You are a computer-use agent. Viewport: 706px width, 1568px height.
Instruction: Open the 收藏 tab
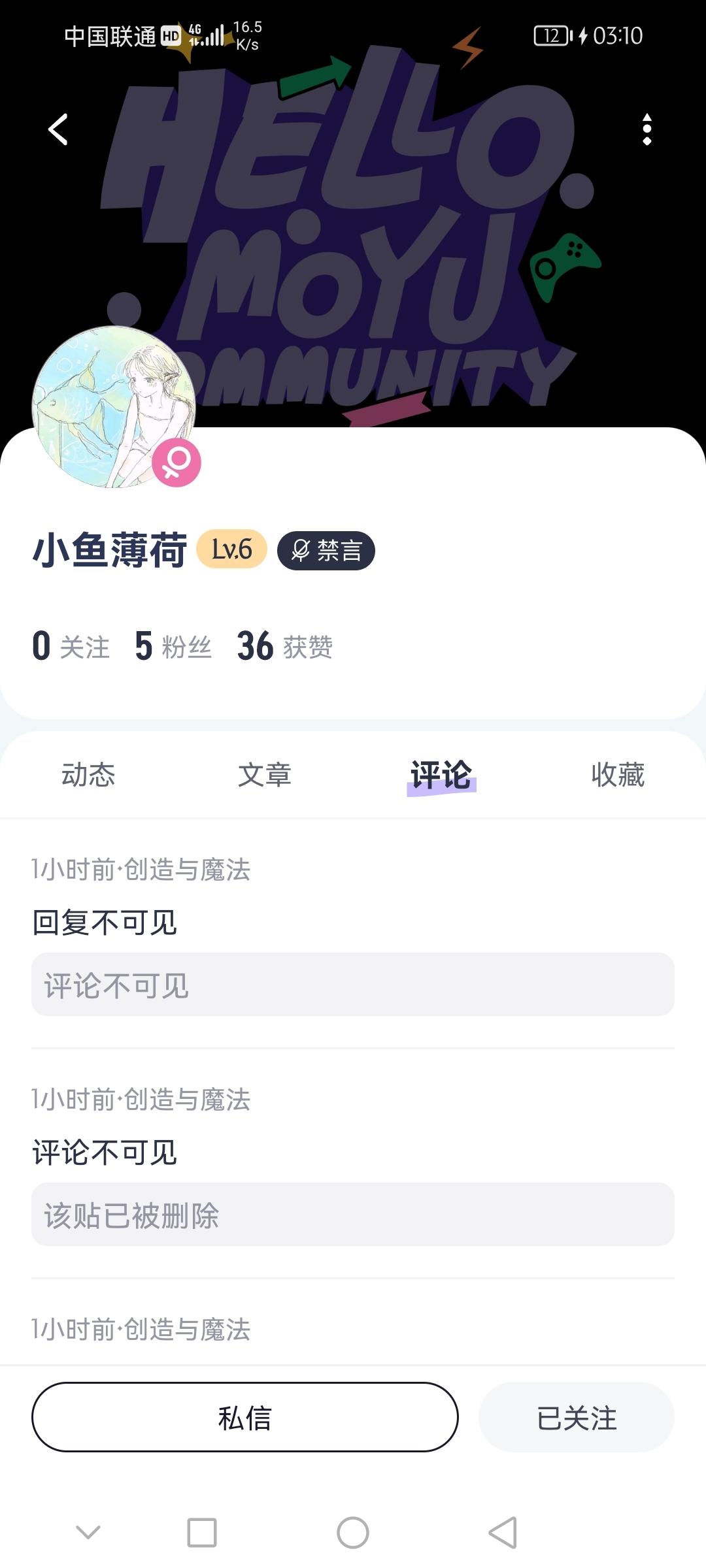(616, 776)
